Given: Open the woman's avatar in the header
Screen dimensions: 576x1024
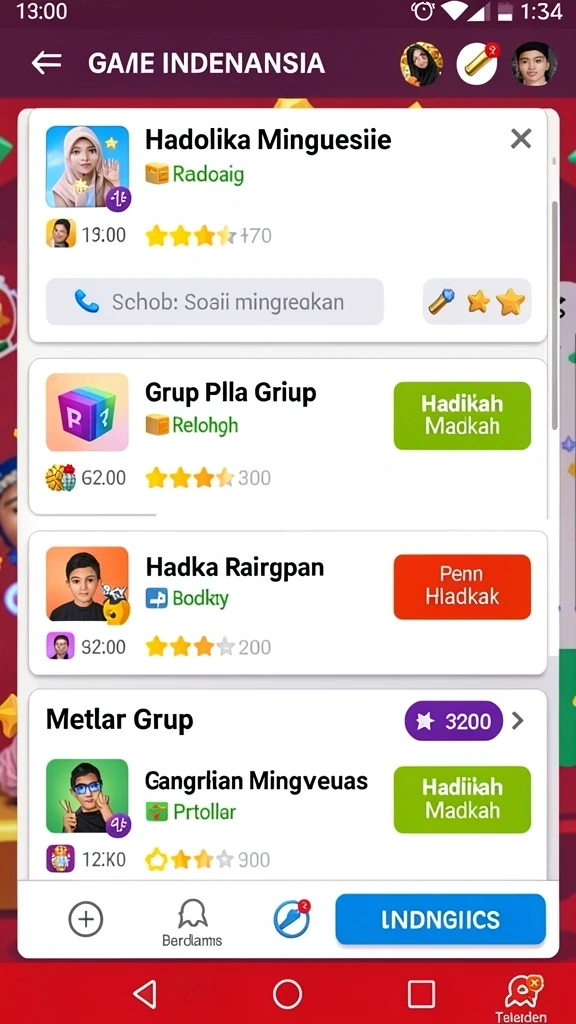Looking at the screenshot, I should (x=421, y=64).
